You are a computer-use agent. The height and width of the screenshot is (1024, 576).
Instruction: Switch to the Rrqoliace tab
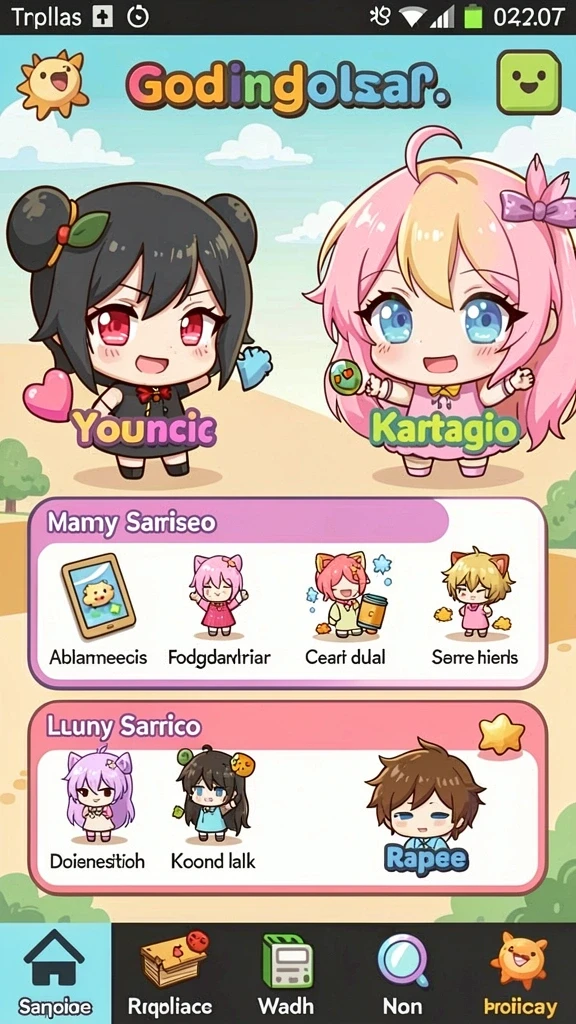click(170, 974)
